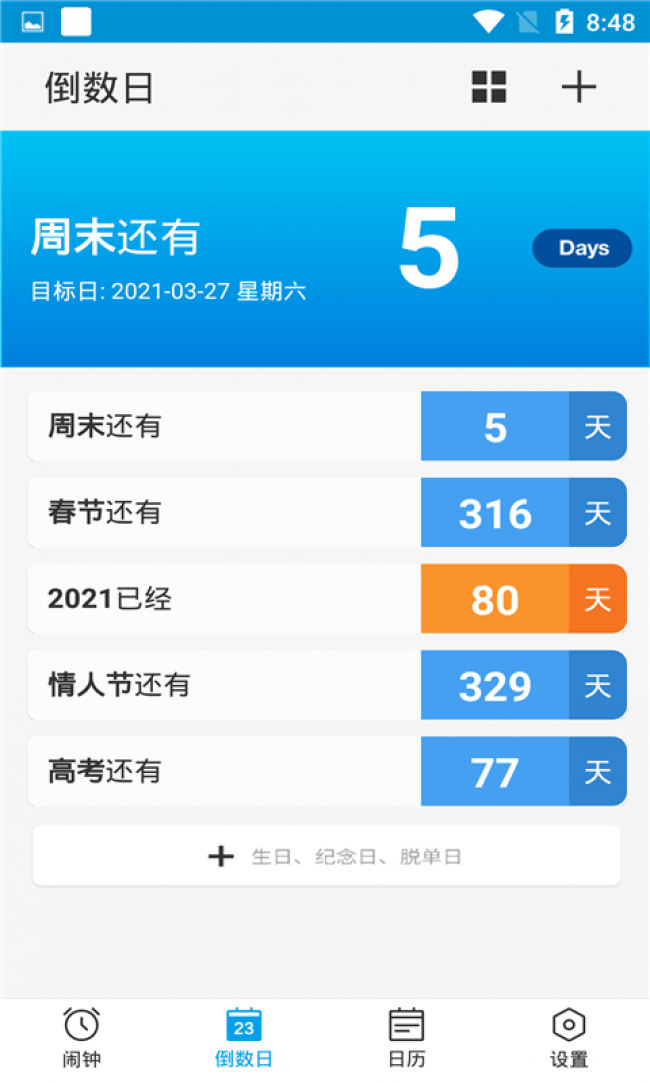
Task: Open the 设置 tab
Action: pyautogui.click(x=568, y=1038)
